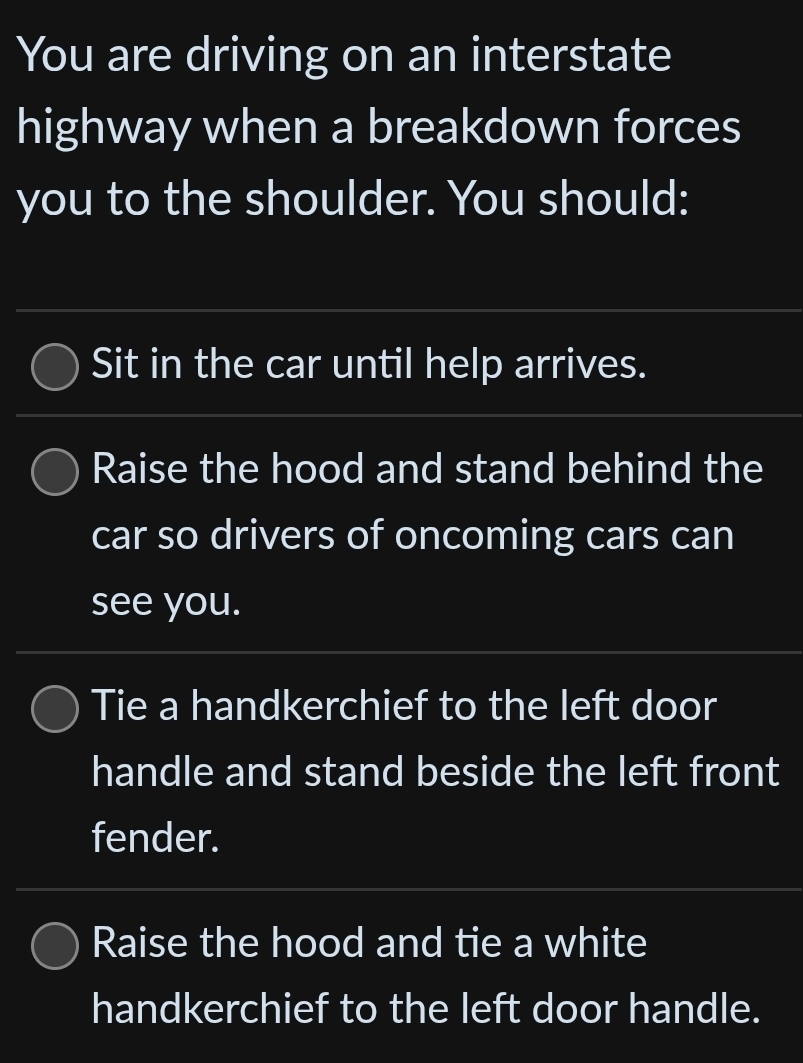Select the radio button for 'Raise the hood and stand behind the car'

pyautogui.click(x=53, y=471)
